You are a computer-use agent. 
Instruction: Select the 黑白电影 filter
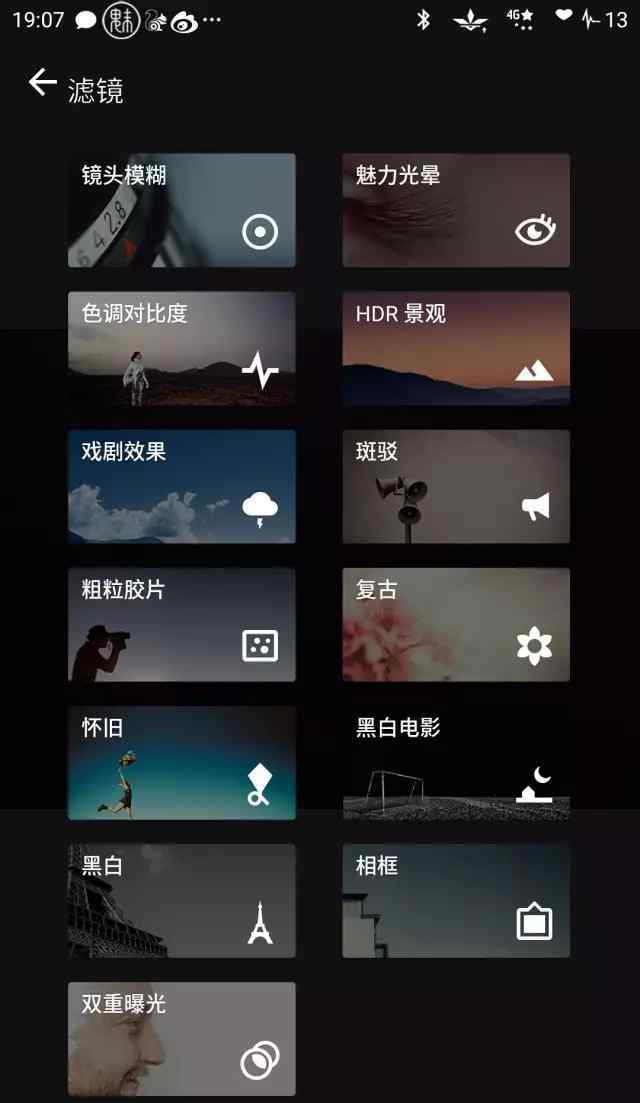click(456, 763)
